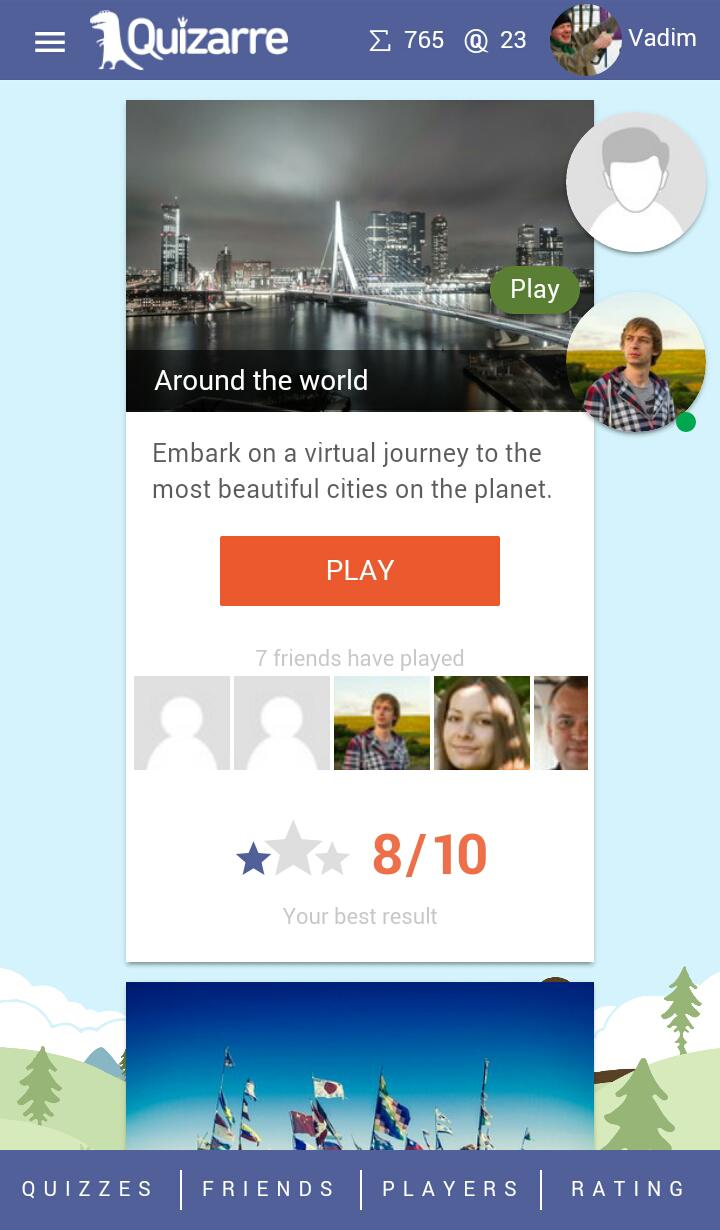Image resolution: width=720 pixels, height=1230 pixels.
Task: Open the blank gray avatar bubble on the right
Action: 636,182
